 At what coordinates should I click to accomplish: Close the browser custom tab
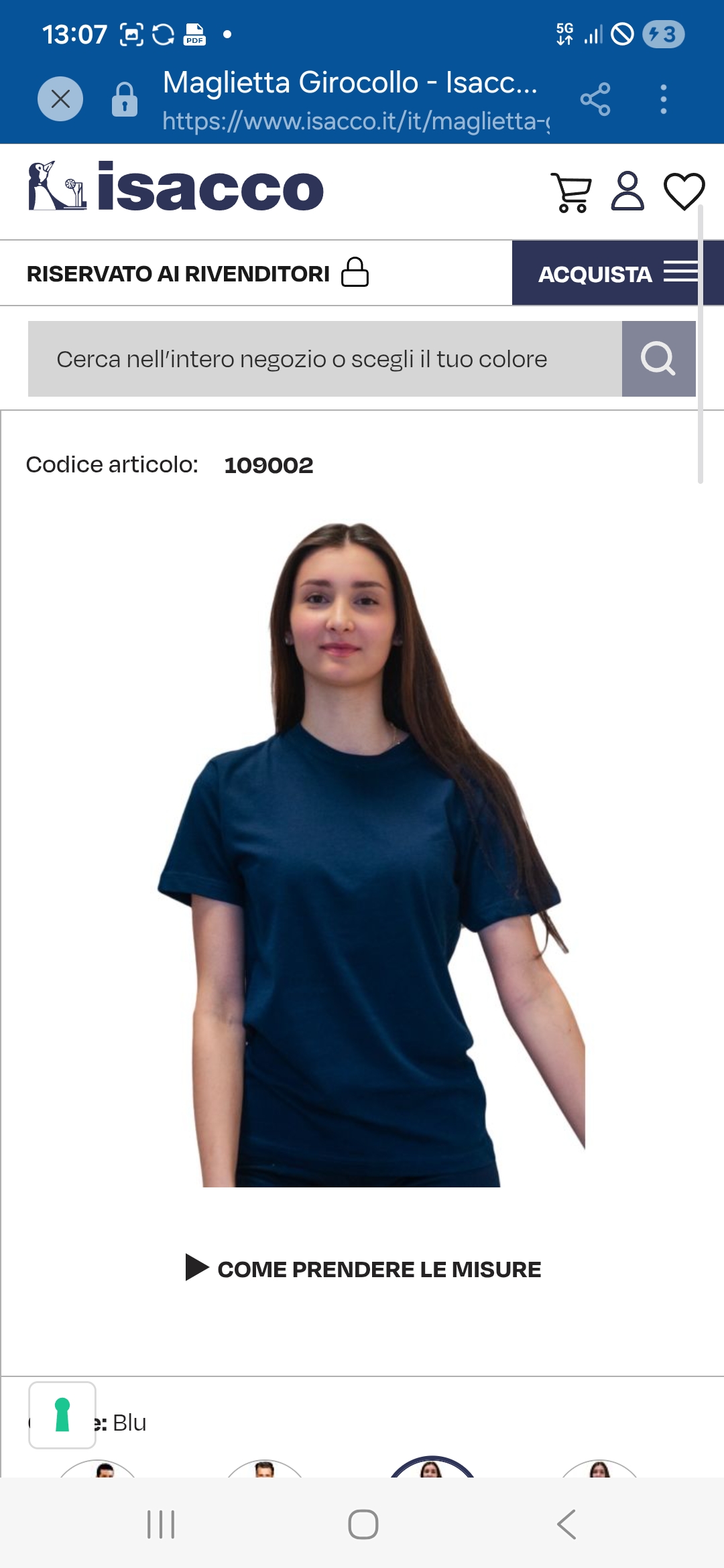click(60, 99)
